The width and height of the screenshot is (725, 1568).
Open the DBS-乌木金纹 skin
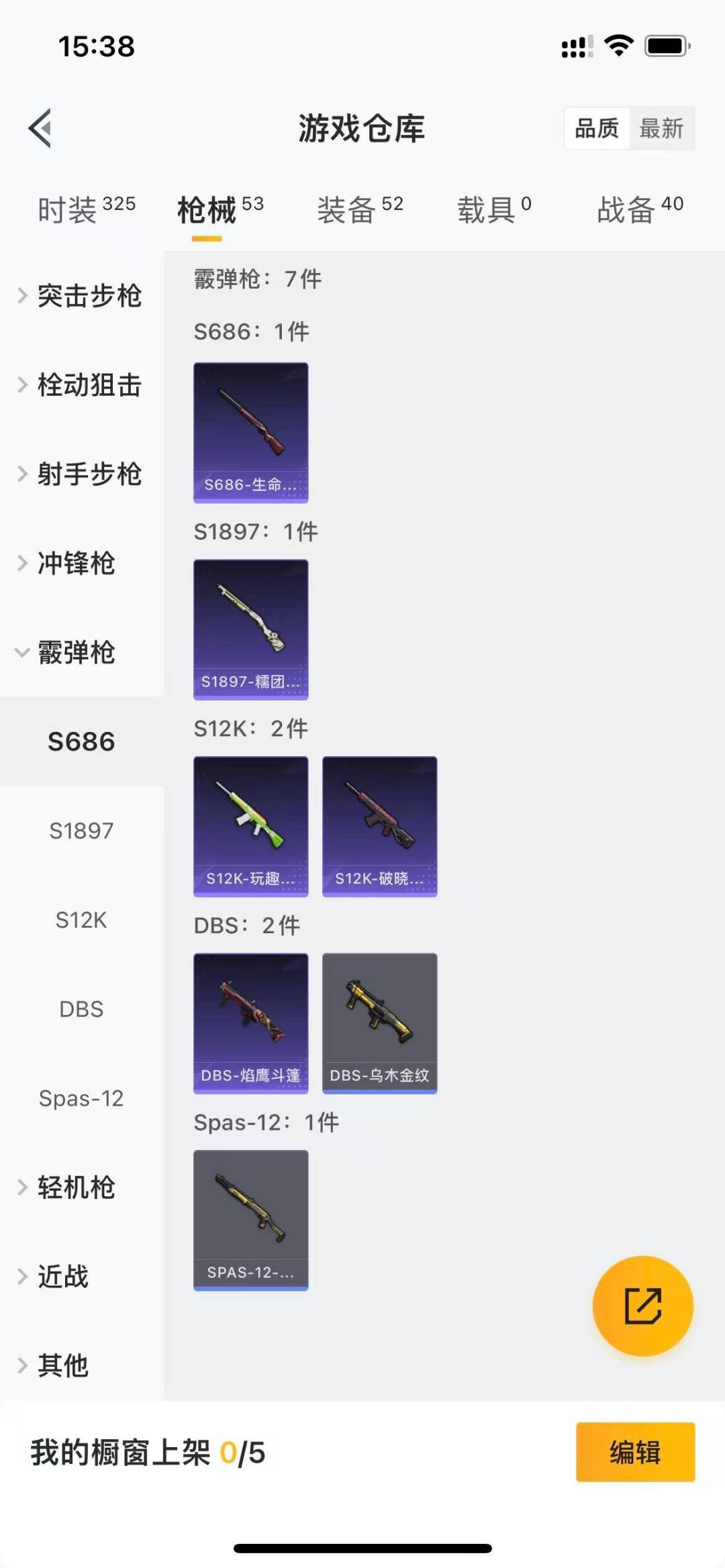(380, 1023)
